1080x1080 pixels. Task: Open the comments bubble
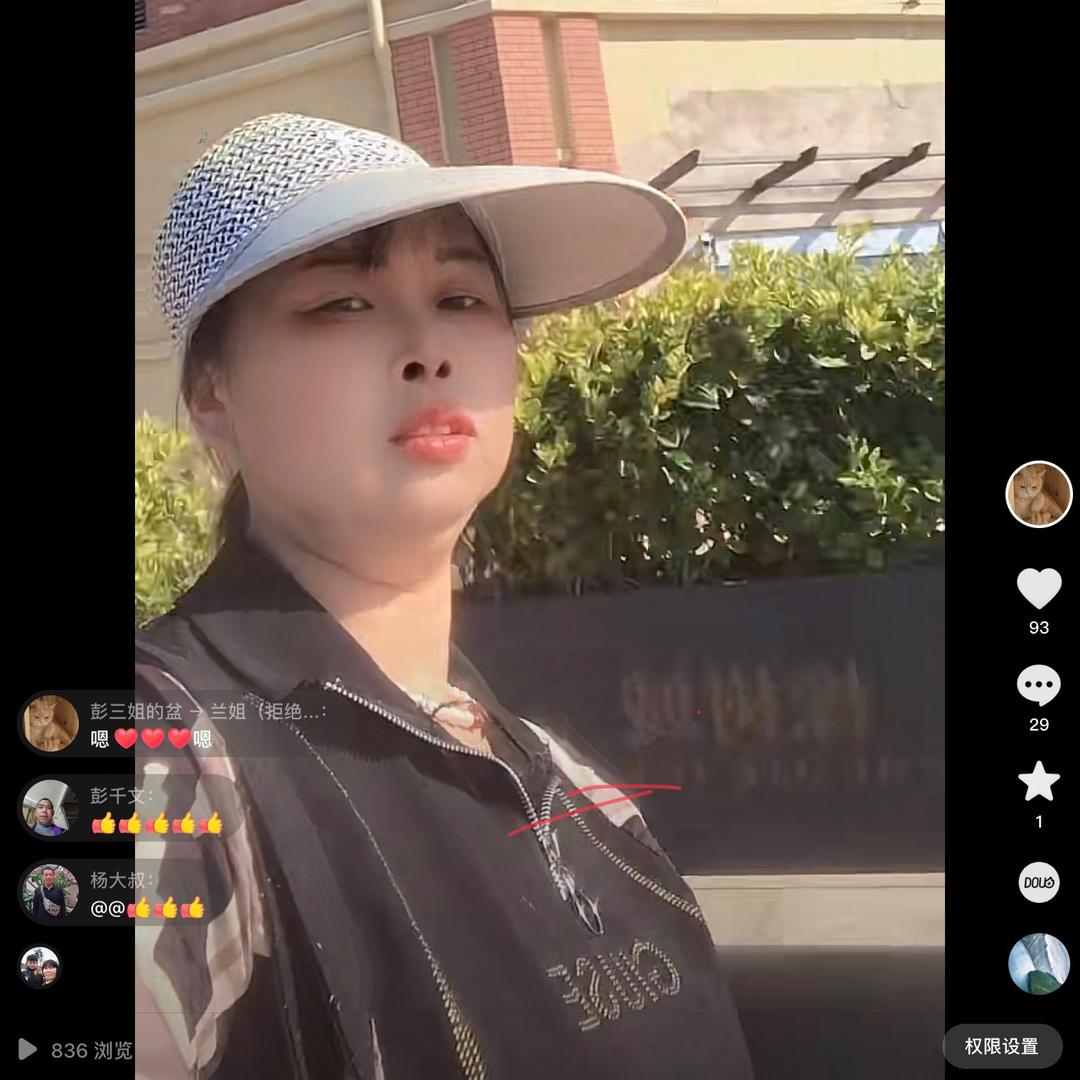point(1038,686)
